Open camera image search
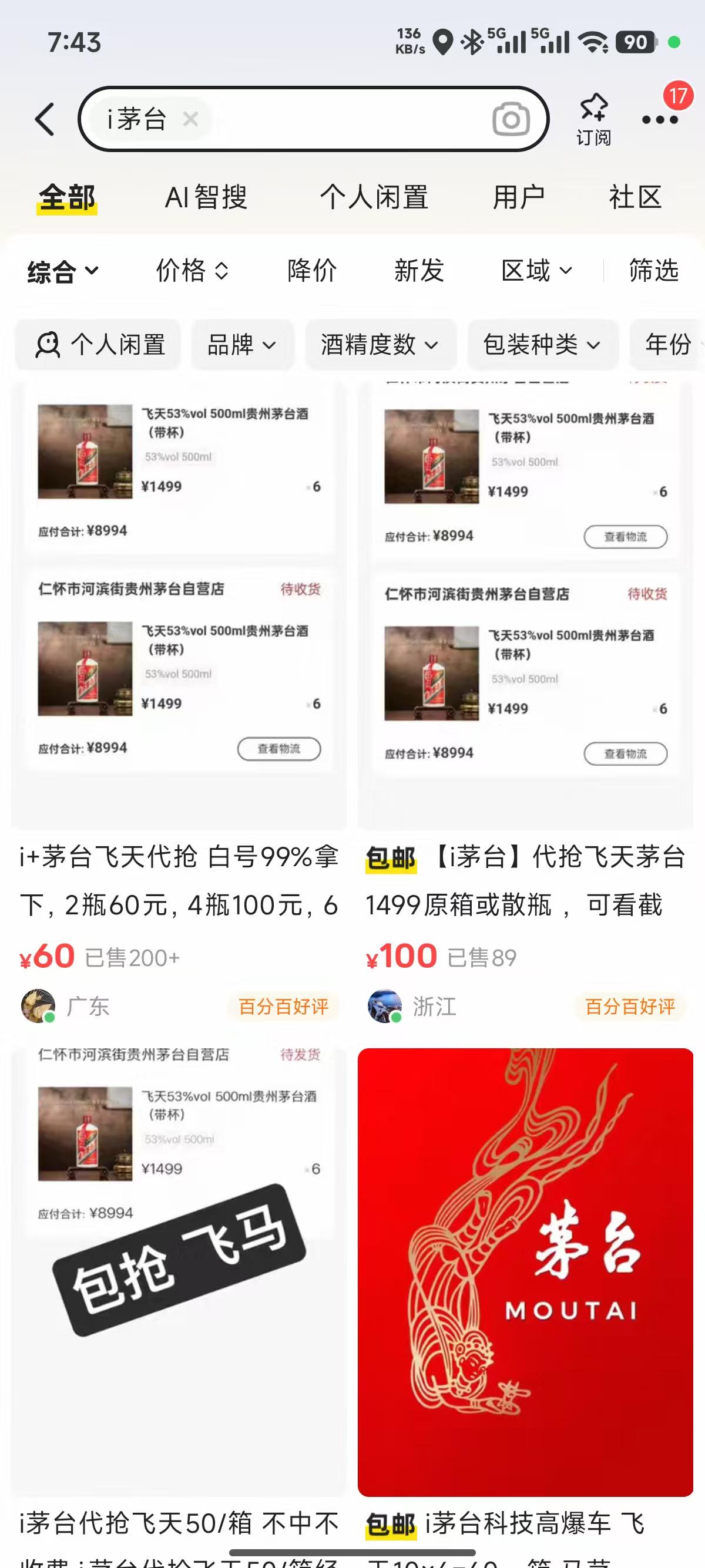 (x=510, y=119)
